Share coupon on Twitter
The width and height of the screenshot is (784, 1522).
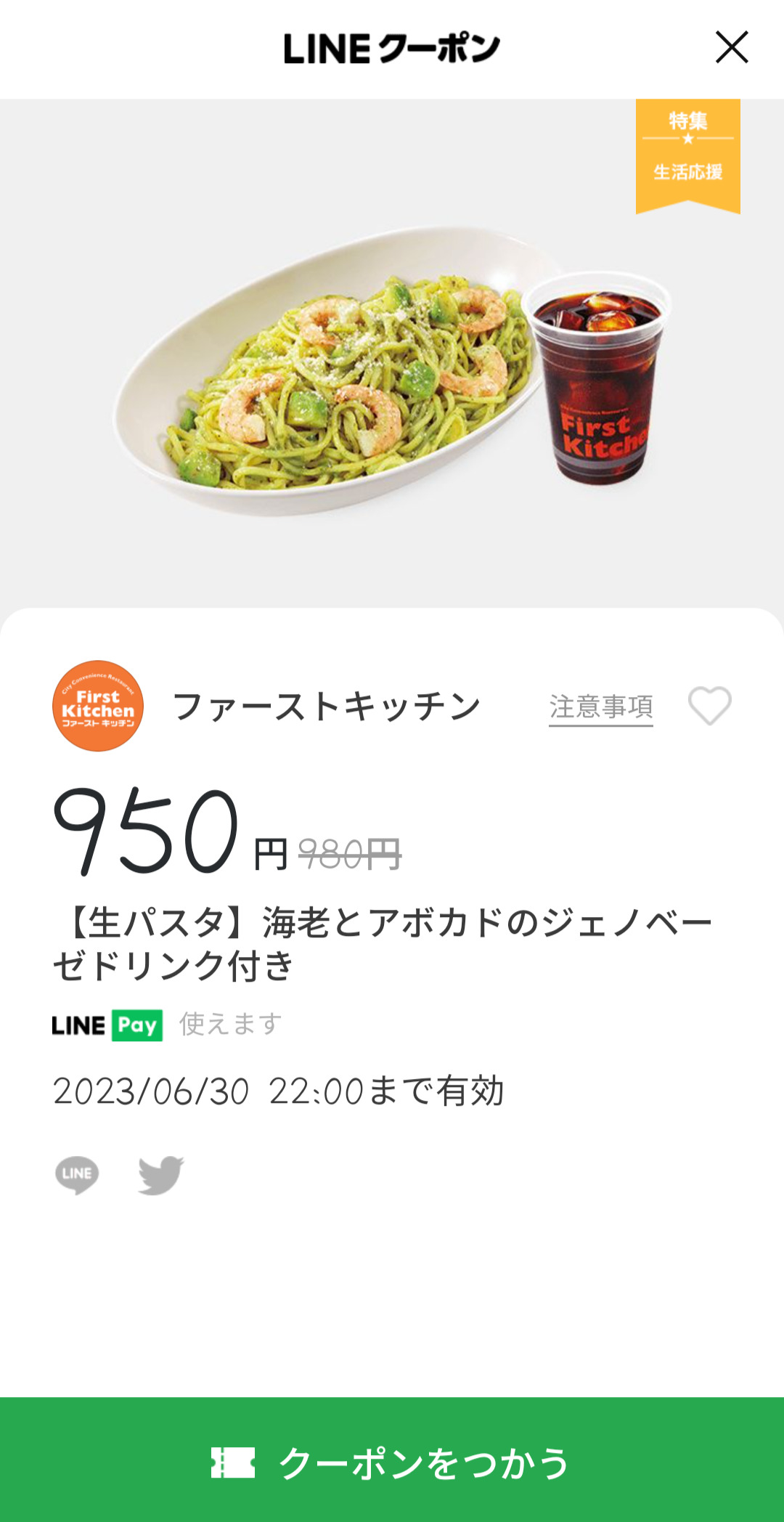pos(161,1174)
